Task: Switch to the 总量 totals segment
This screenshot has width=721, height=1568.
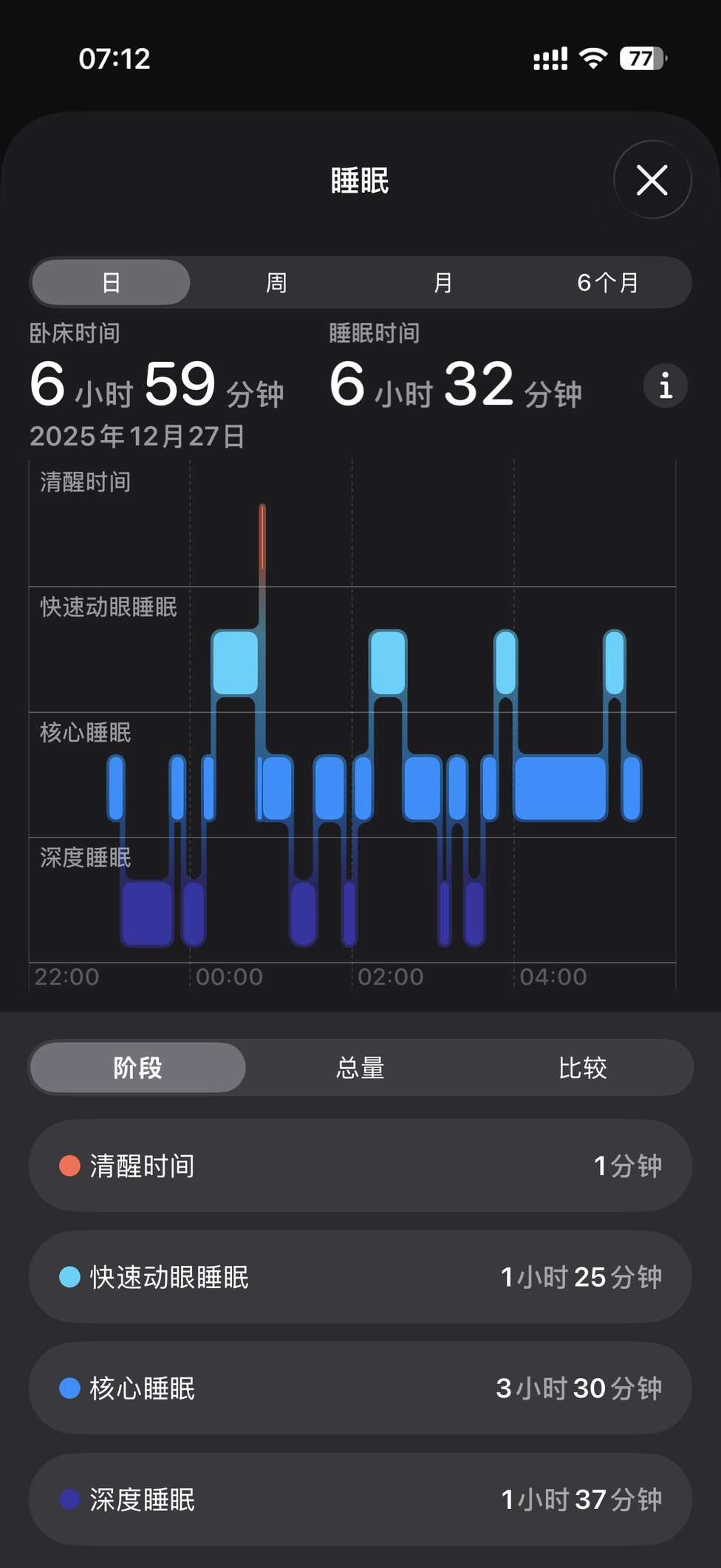Action: click(360, 1067)
